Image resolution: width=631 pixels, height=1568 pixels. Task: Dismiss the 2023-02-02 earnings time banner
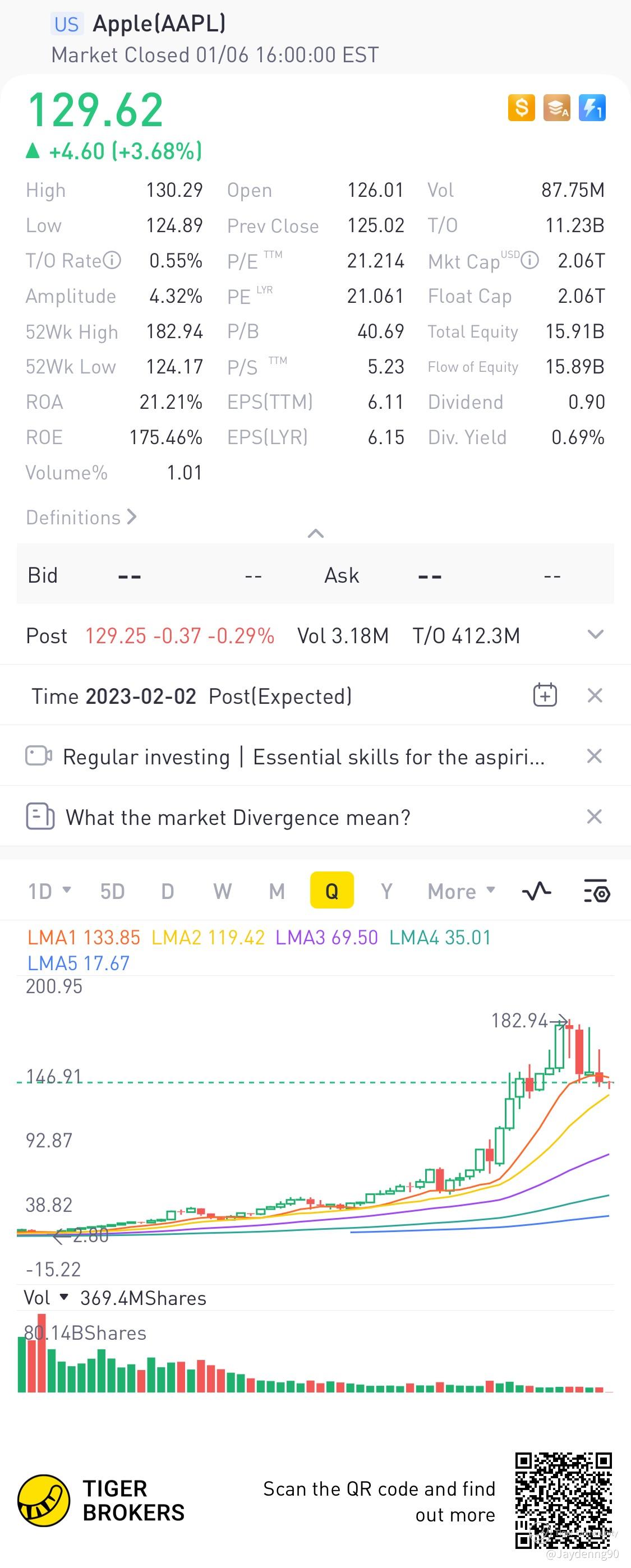click(x=595, y=695)
